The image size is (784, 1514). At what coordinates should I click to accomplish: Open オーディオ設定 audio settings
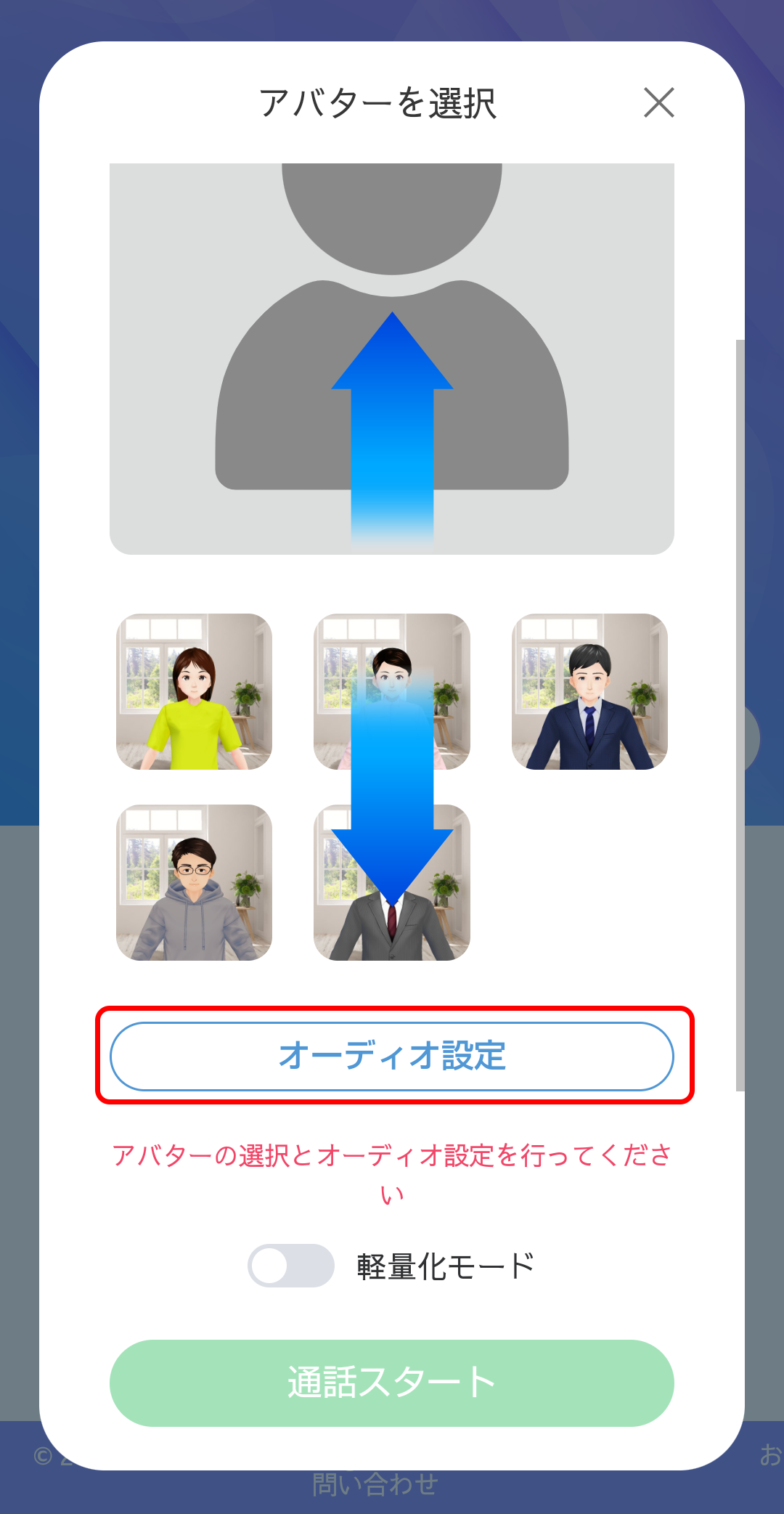click(392, 1056)
